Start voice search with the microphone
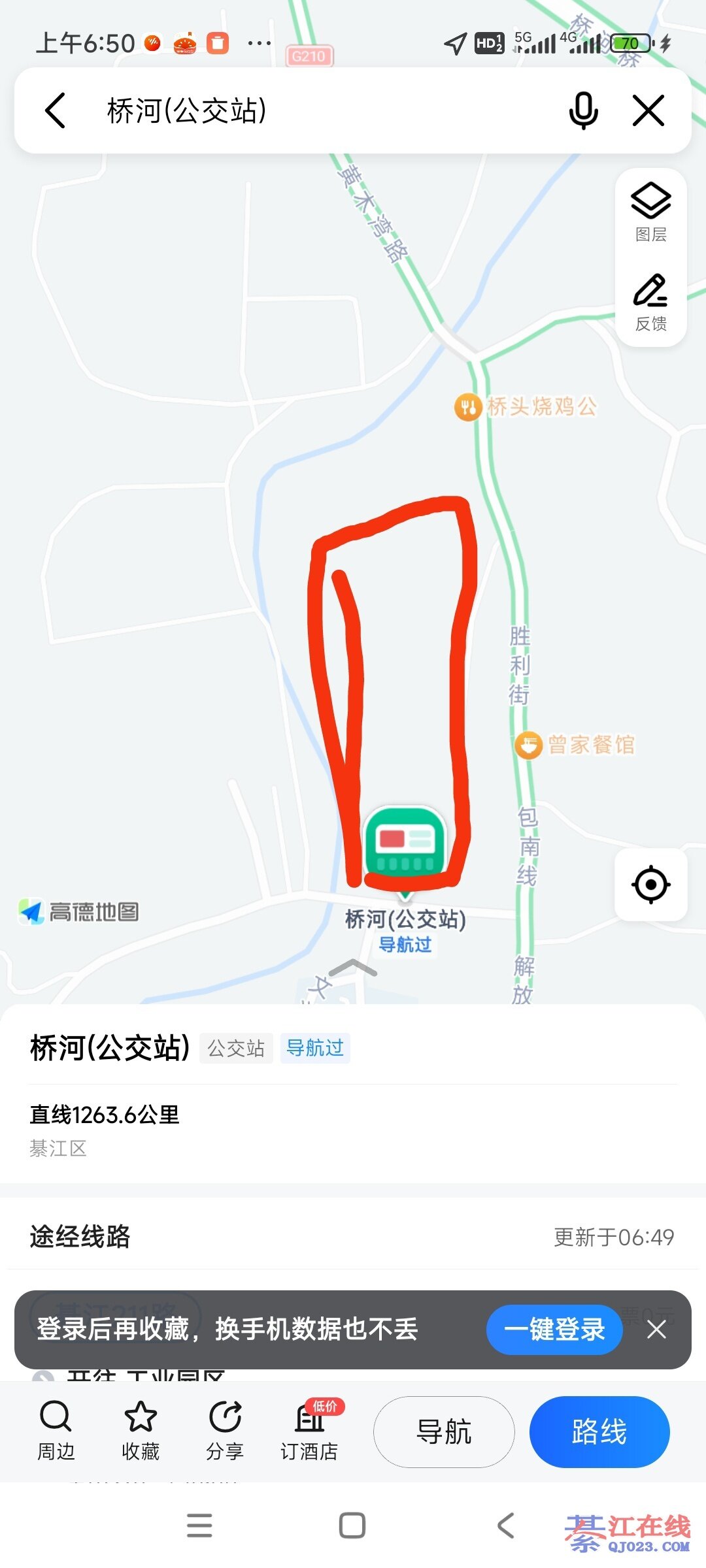Screen dimensions: 706x1568 point(583,110)
